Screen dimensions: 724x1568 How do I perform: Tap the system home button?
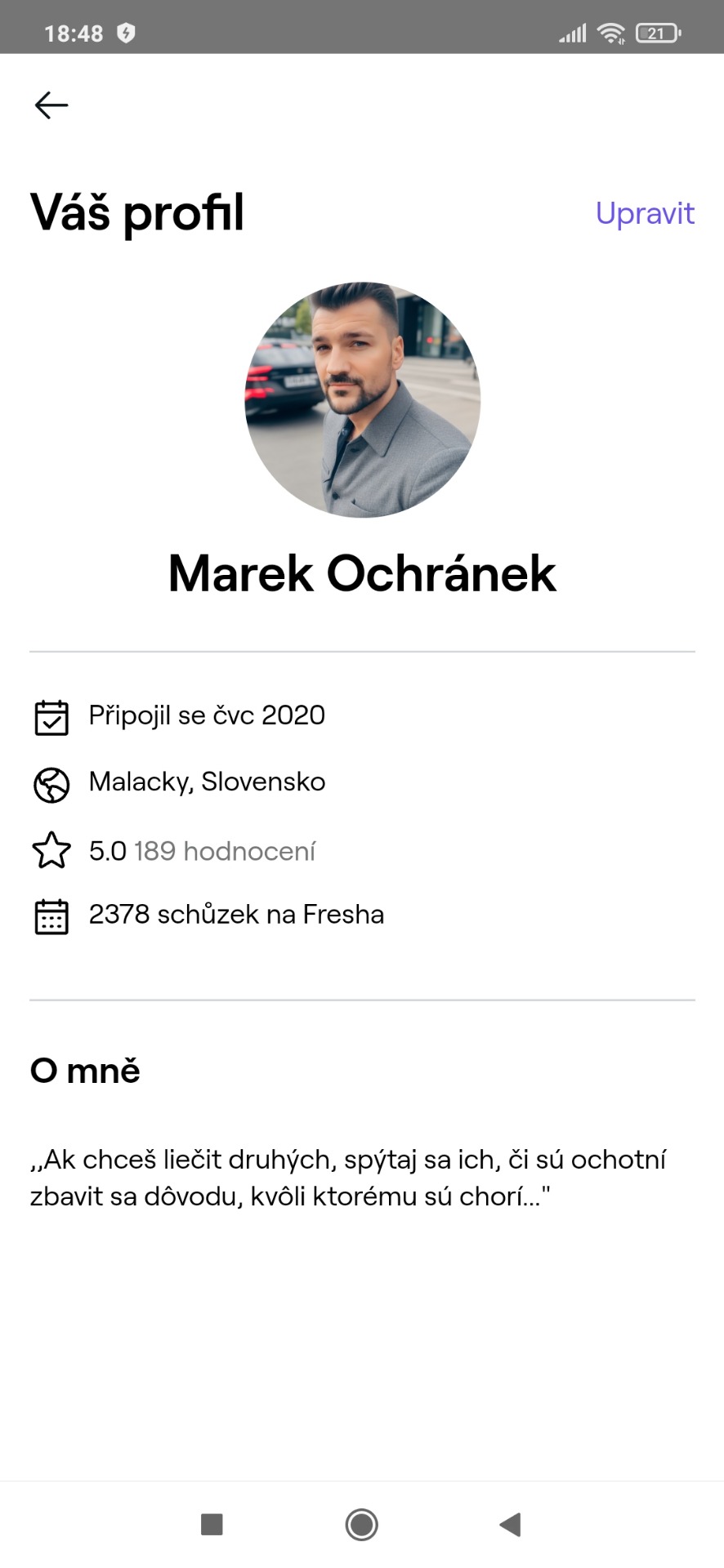click(x=361, y=1524)
